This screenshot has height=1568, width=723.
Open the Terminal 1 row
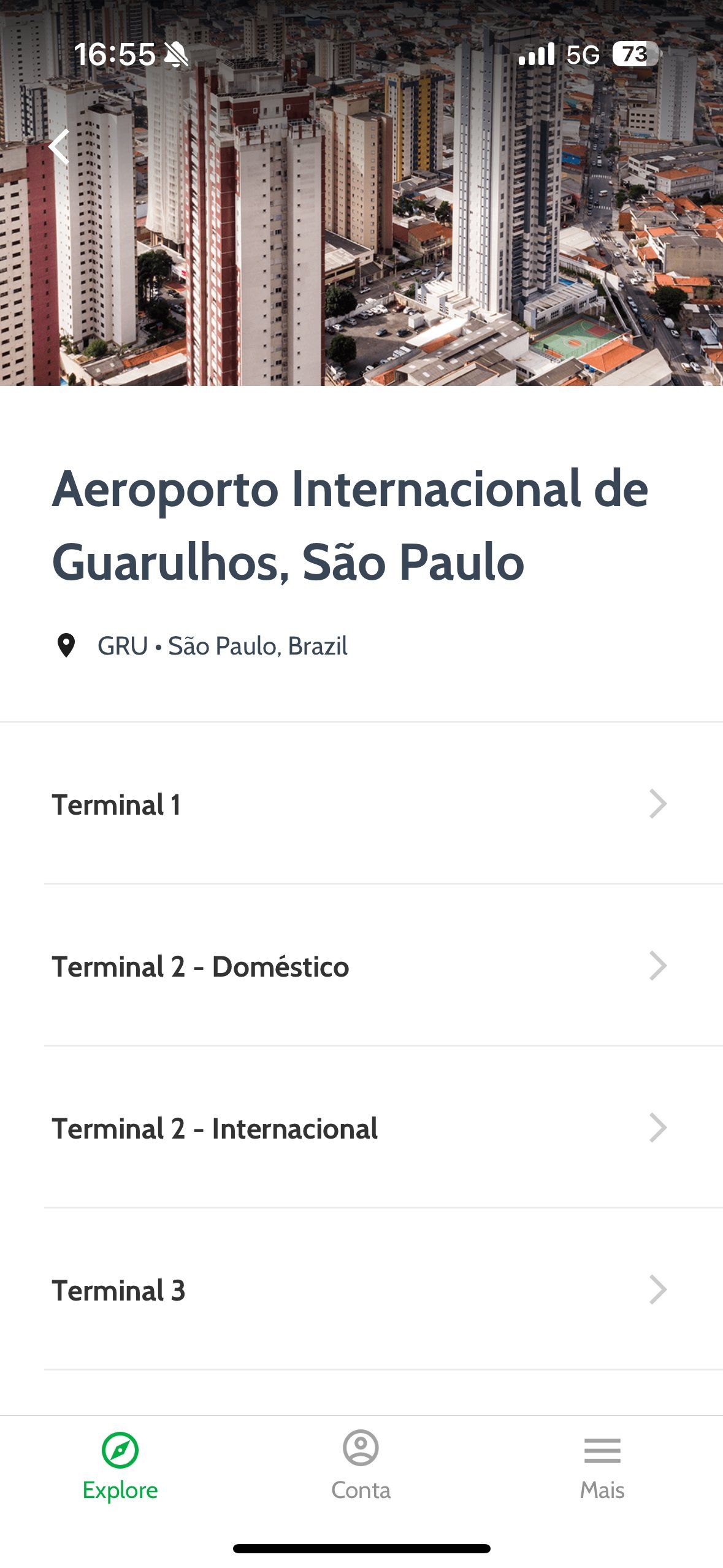(361, 804)
